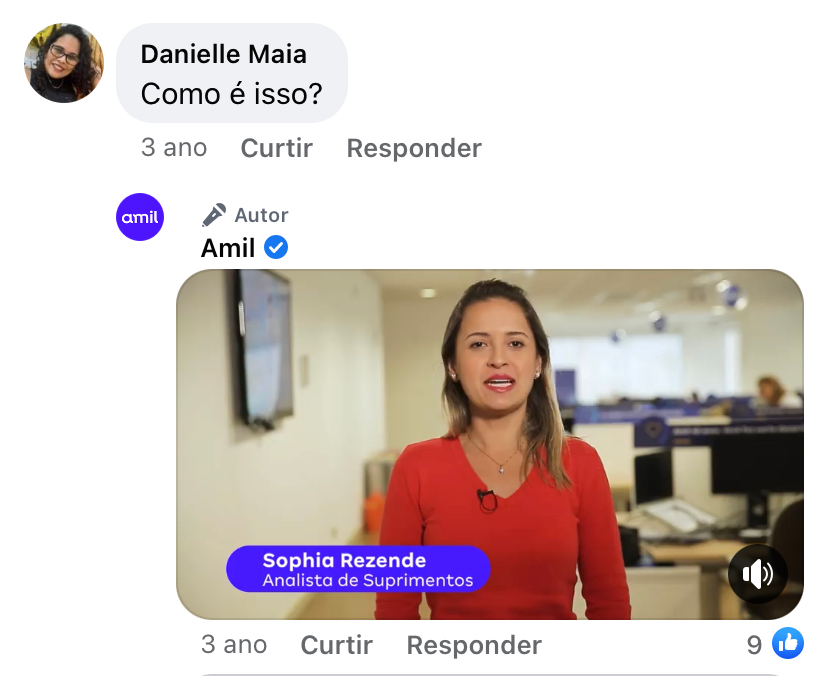Image resolution: width=828 pixels, height=676 pixels.
Task: Open Danielle Maia's profile name
Action: coord(223,54)
